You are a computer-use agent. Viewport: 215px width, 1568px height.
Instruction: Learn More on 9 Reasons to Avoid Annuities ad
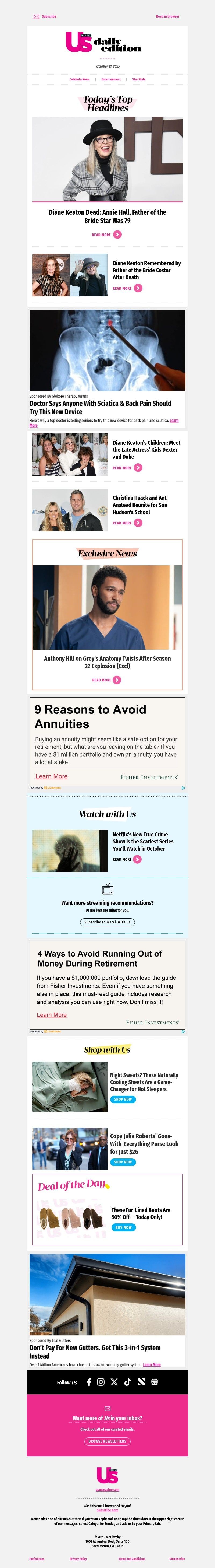[52, 776]
